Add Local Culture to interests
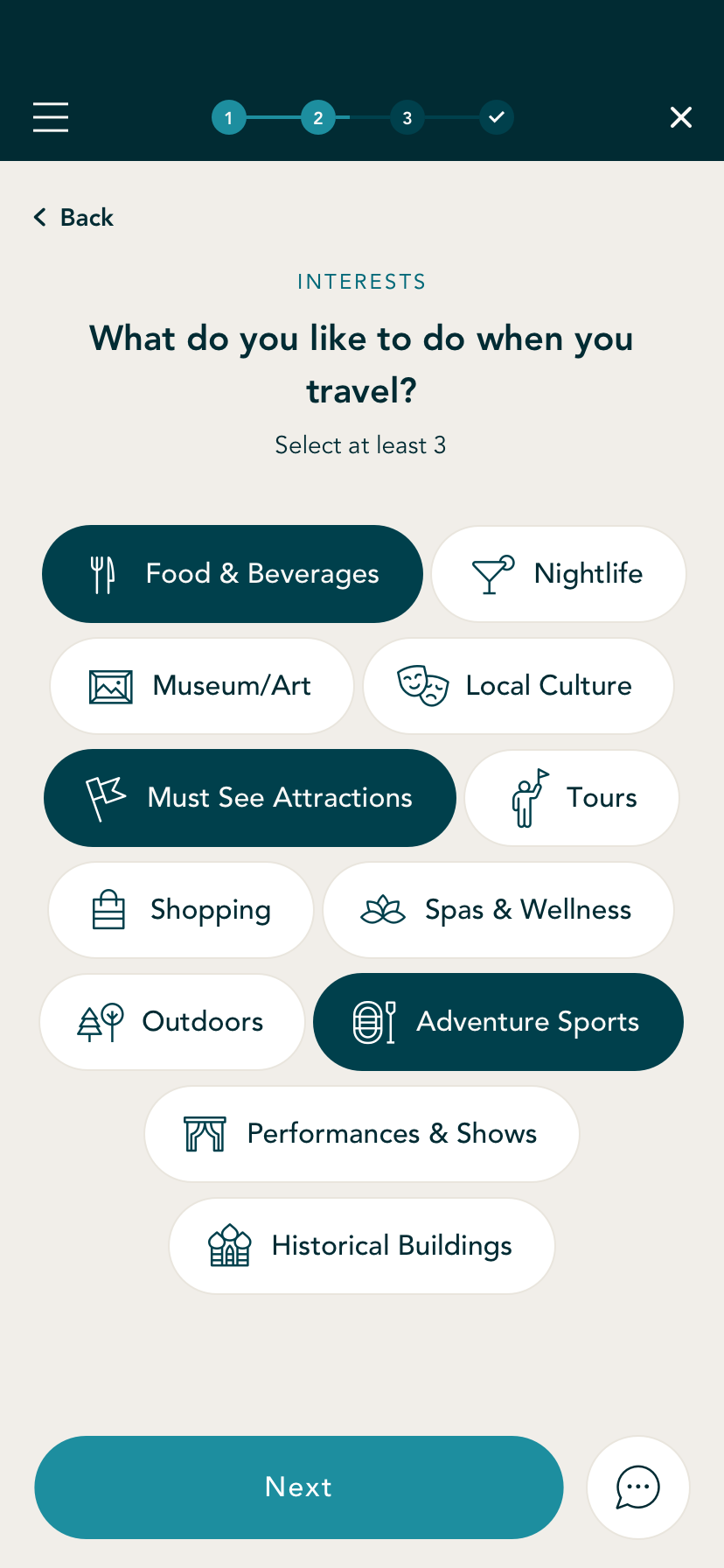Viewport: 724px width, 1568px height. click(519, 686)
